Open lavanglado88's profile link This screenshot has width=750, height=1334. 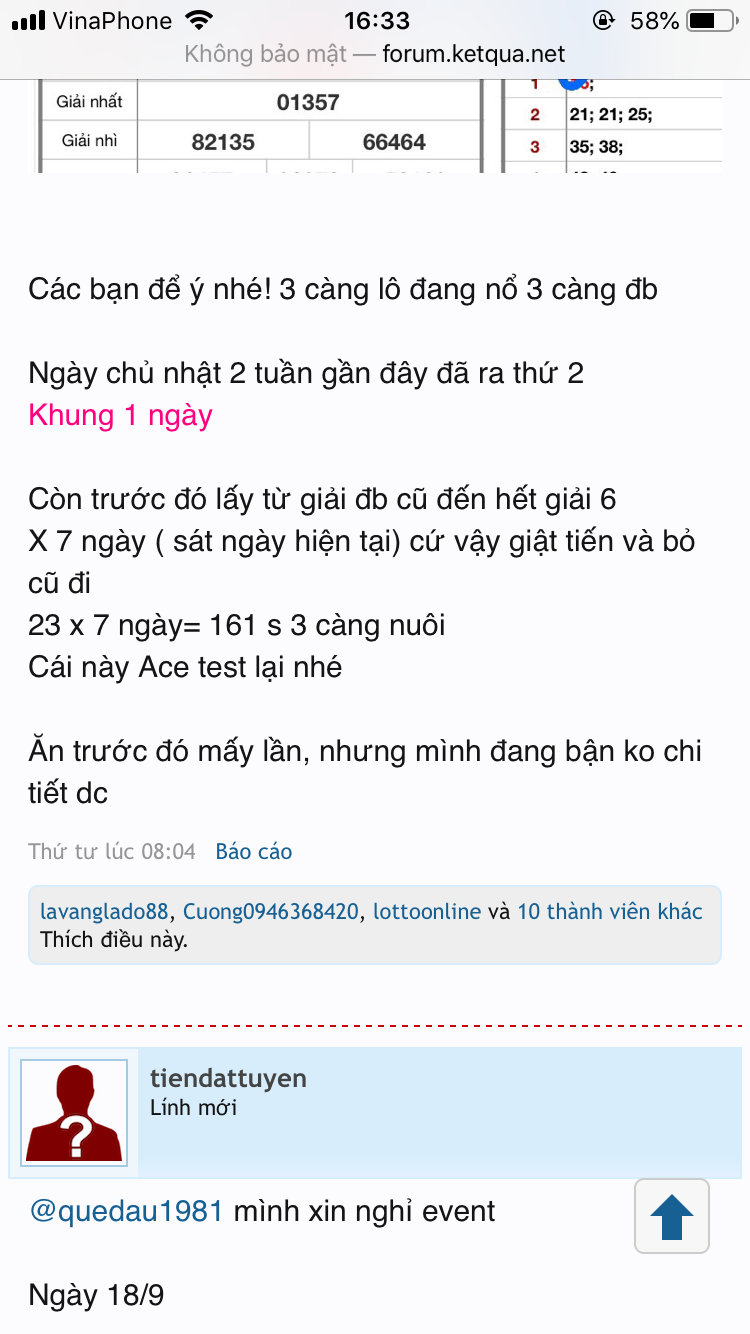[x=104, y=911]
